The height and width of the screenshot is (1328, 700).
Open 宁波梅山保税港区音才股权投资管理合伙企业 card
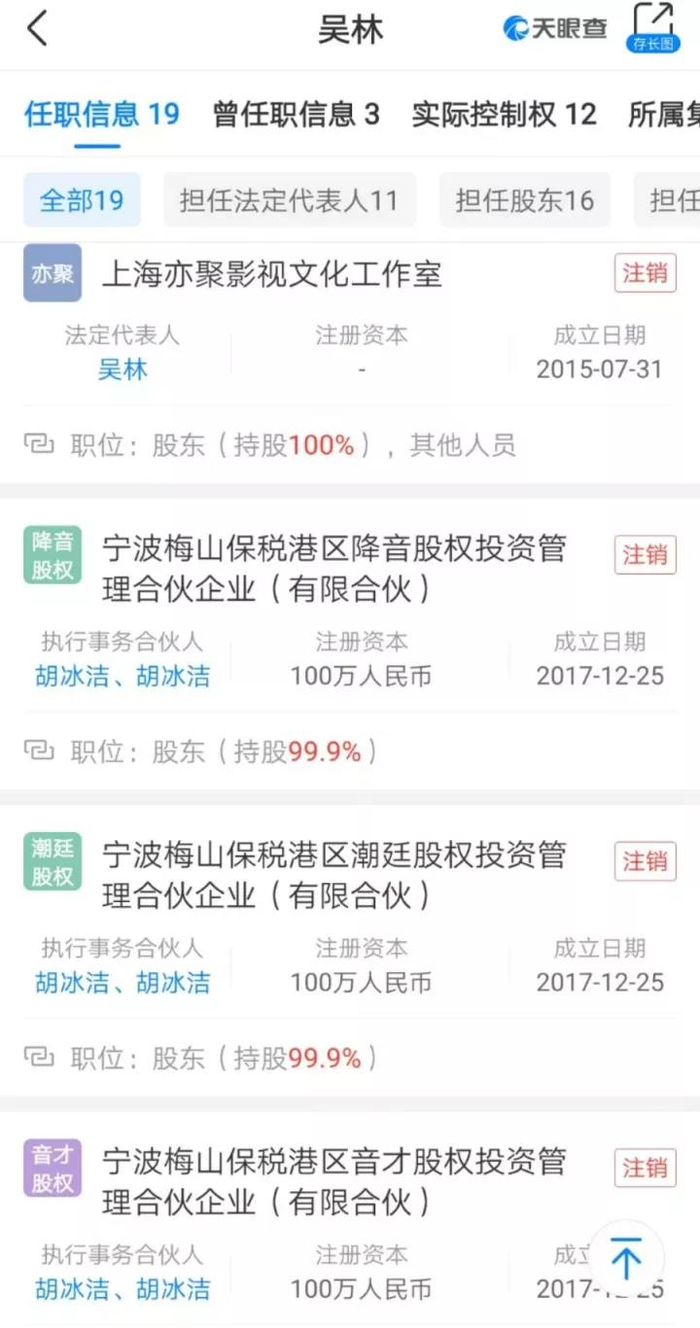coord(350,1220)
